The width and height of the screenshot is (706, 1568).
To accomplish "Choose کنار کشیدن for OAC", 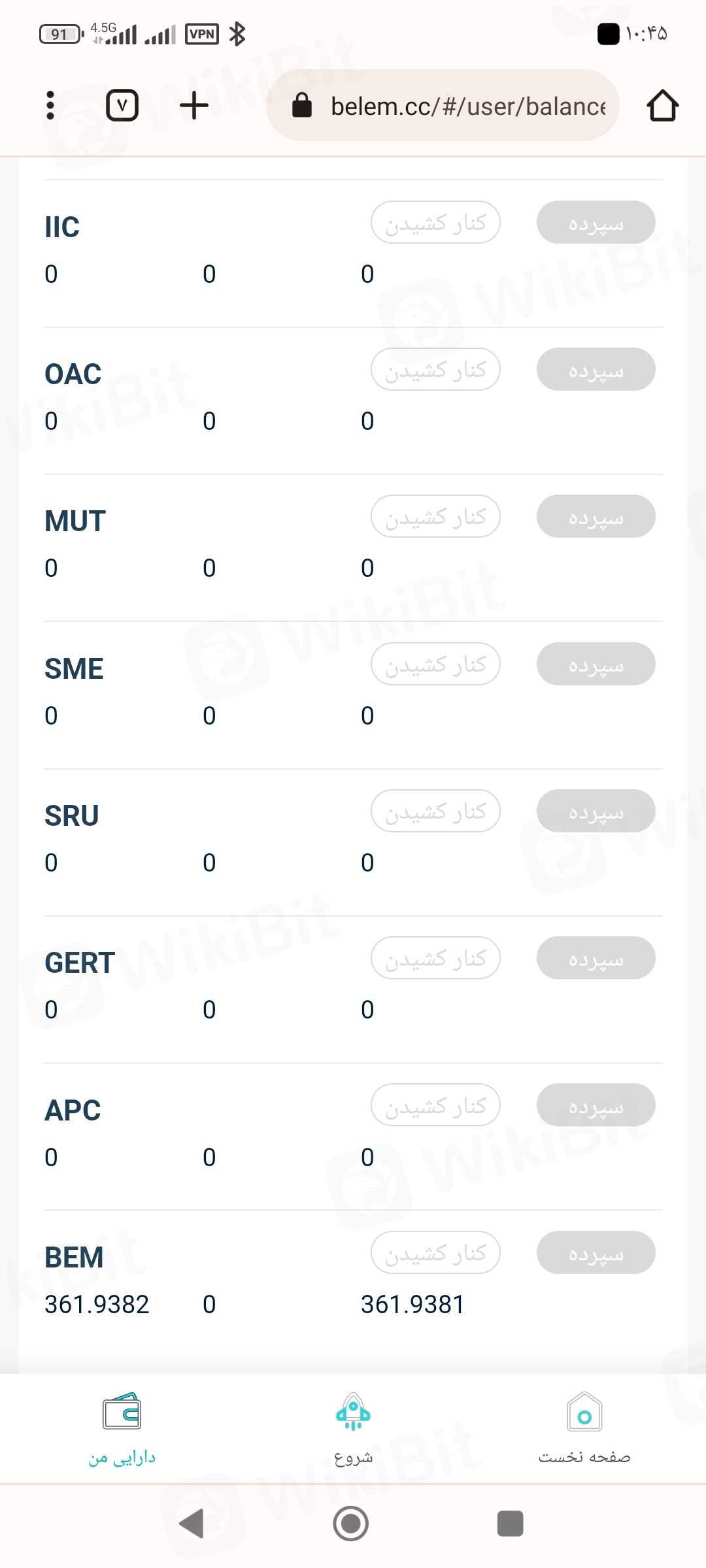I will point(435,369).
